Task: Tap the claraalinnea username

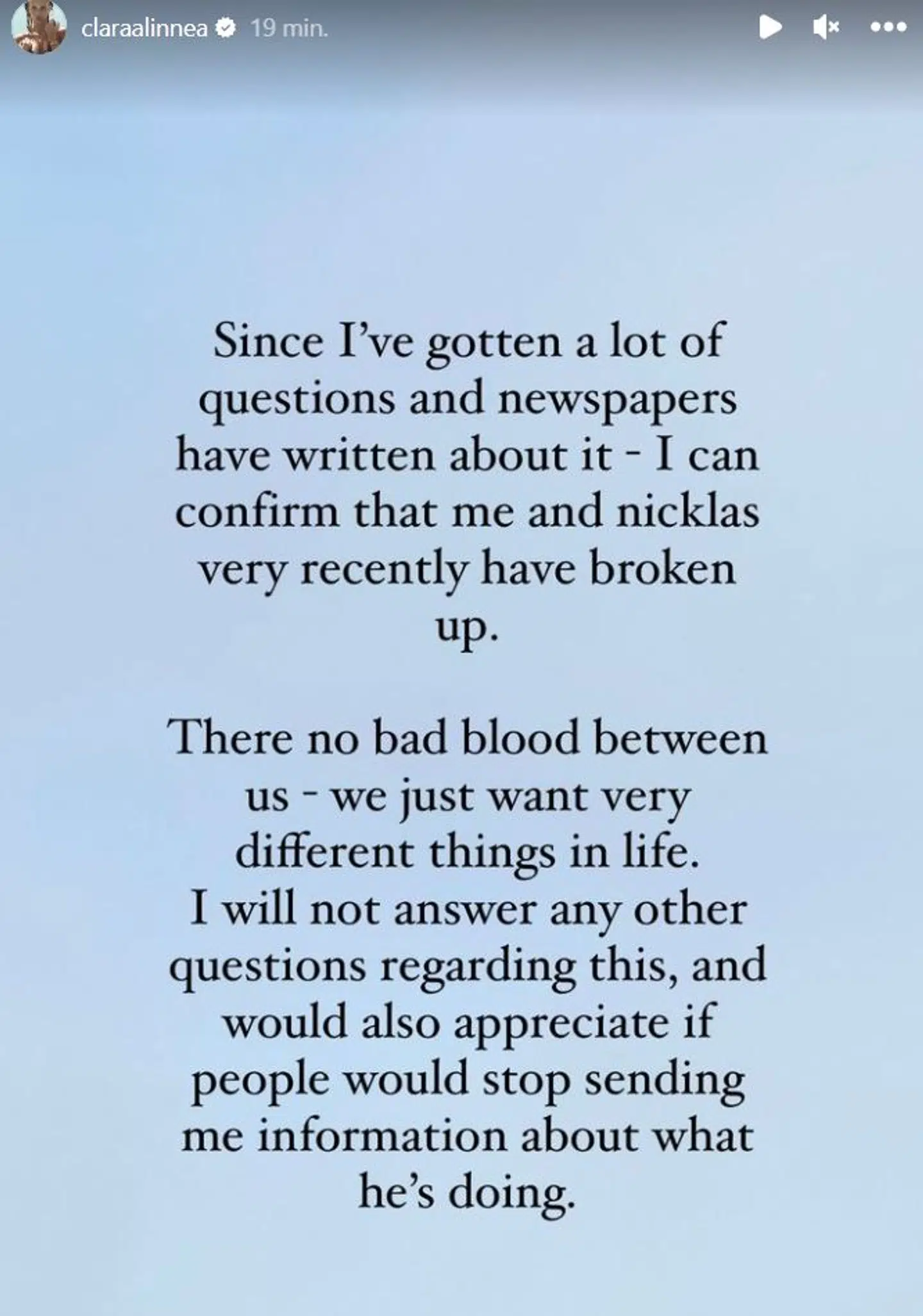Action: click(144, 28)
